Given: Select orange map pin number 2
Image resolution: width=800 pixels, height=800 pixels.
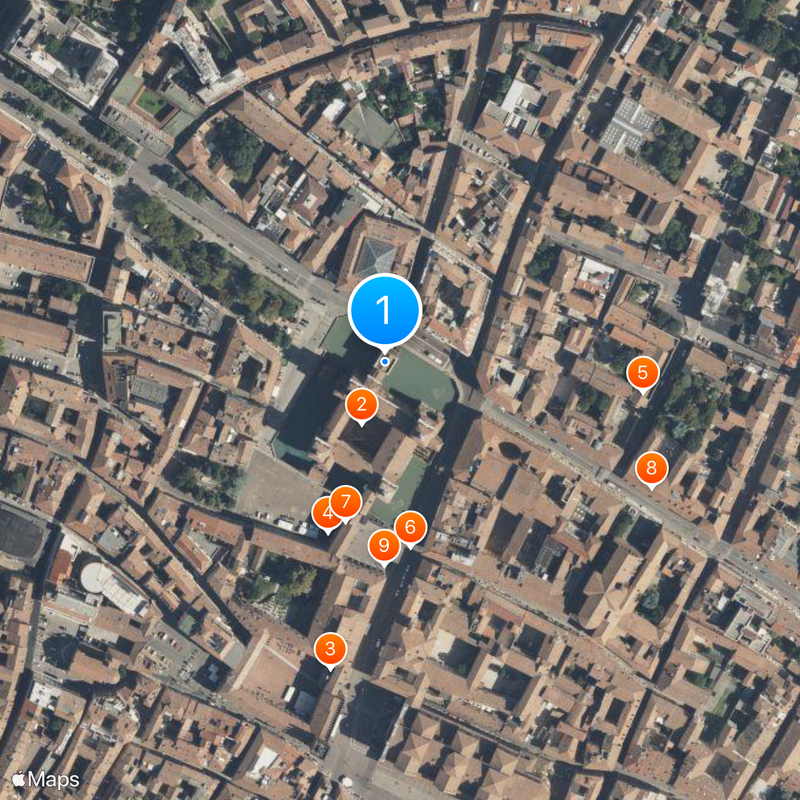Looking at the screenshot, I should pos(361,405).
